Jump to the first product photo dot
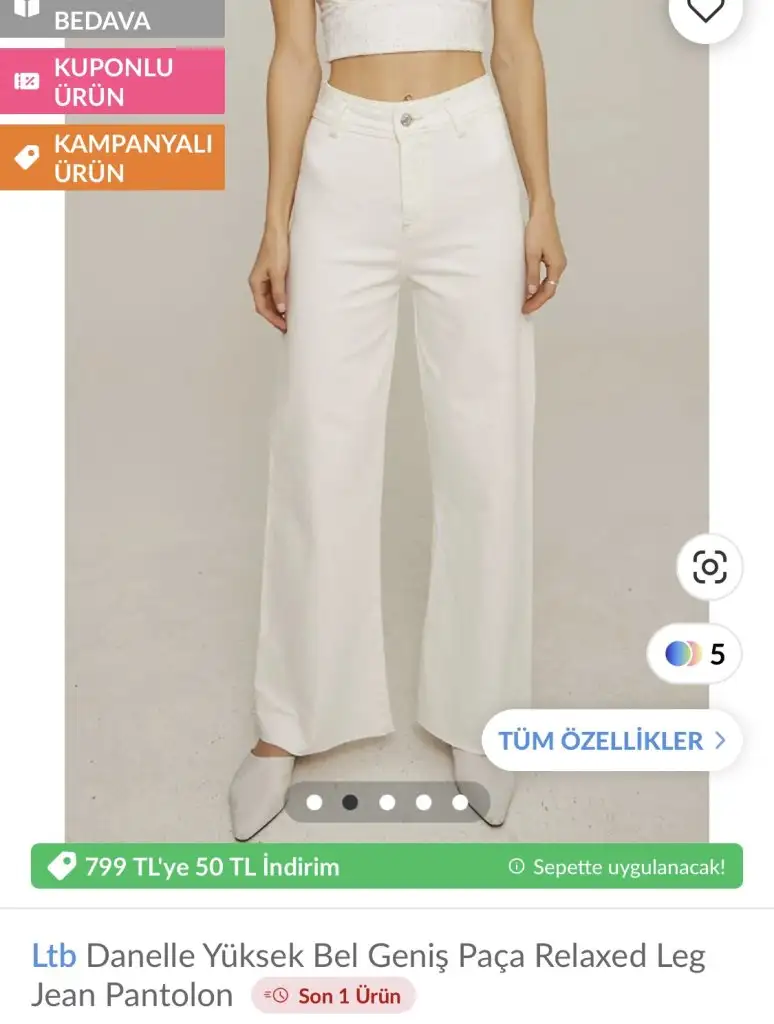This screenshot has width=774, height=1024. tap(314, 802)
